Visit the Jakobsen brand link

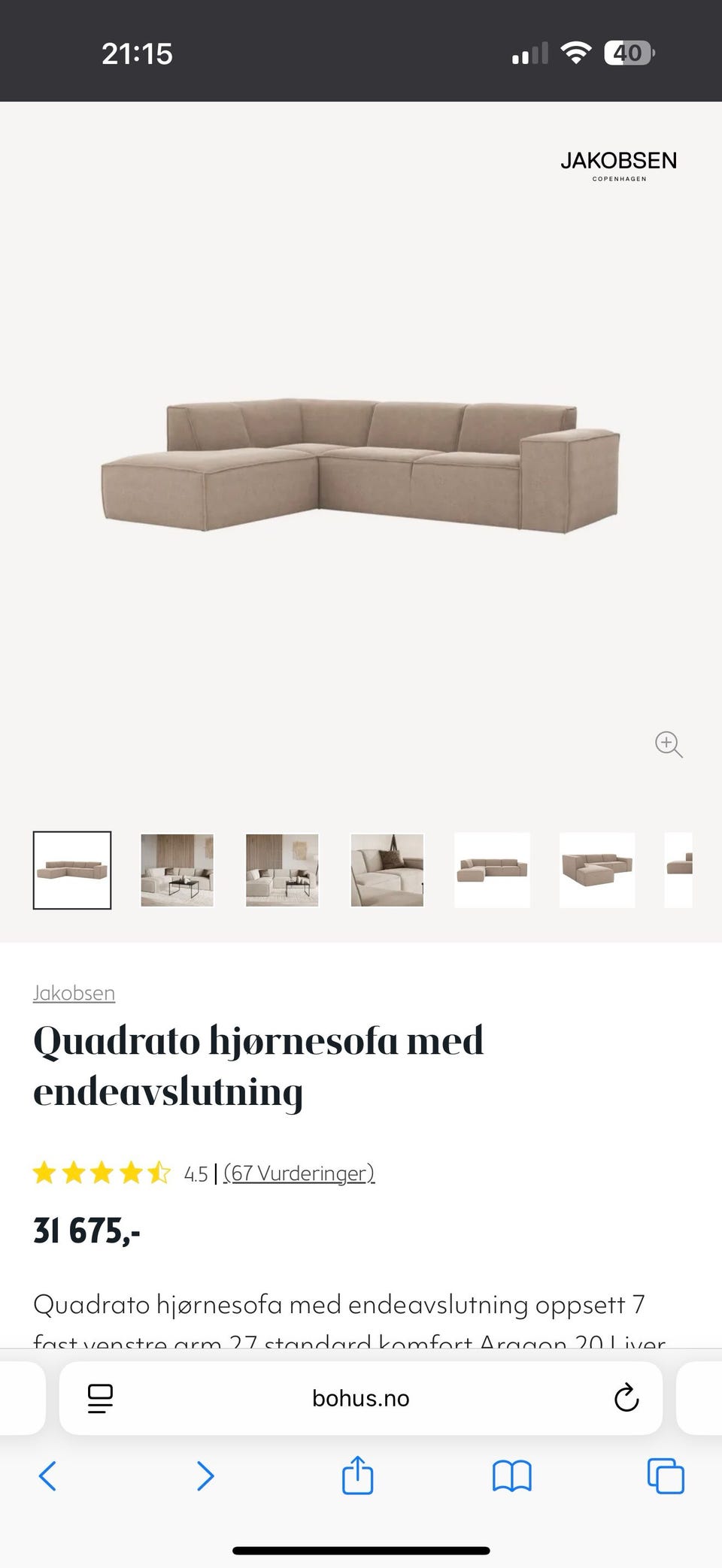point(73,991)
